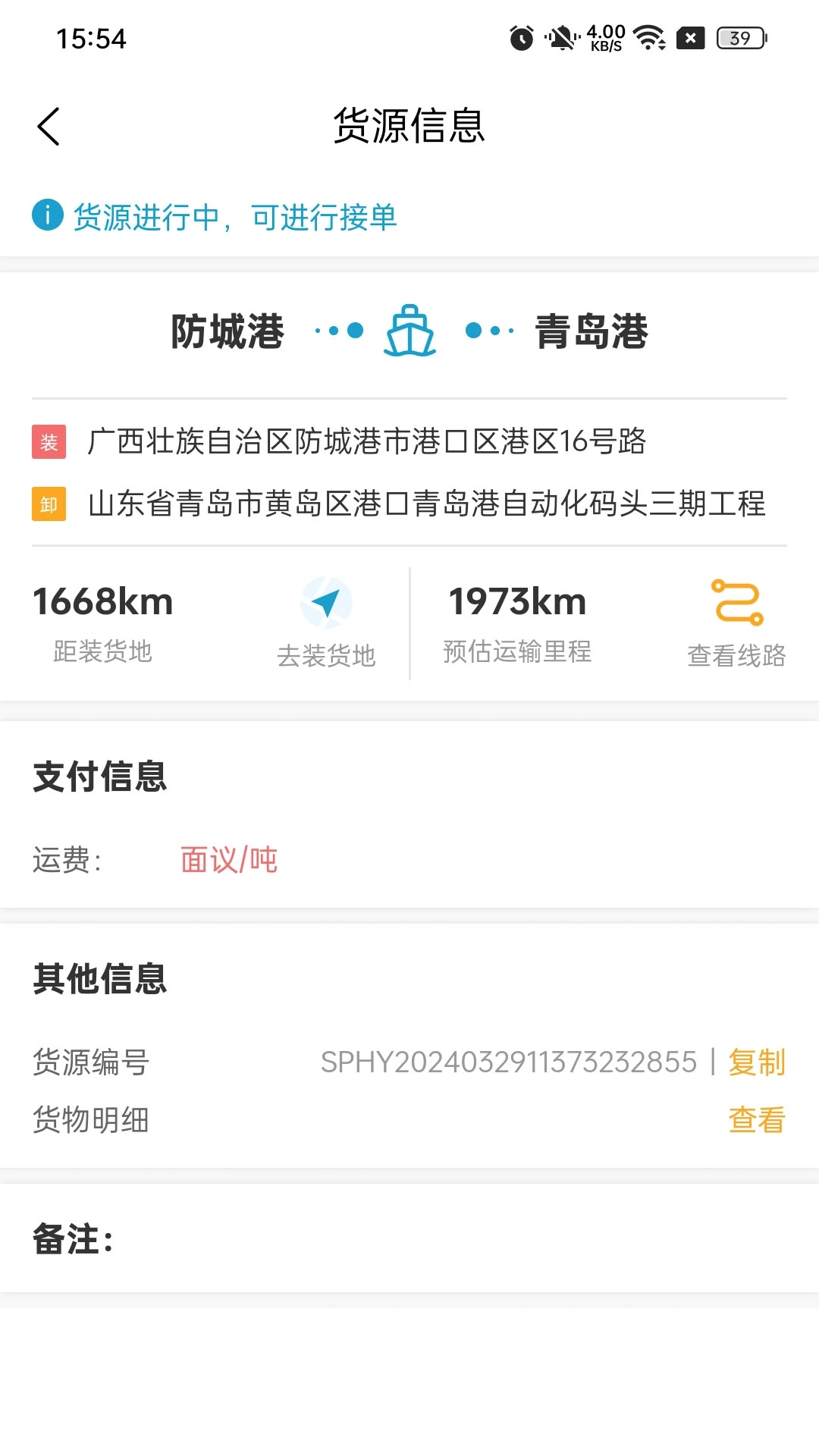Click the 货源进行中 banner message
The image size is (819, 1456).
click(234, 217)
